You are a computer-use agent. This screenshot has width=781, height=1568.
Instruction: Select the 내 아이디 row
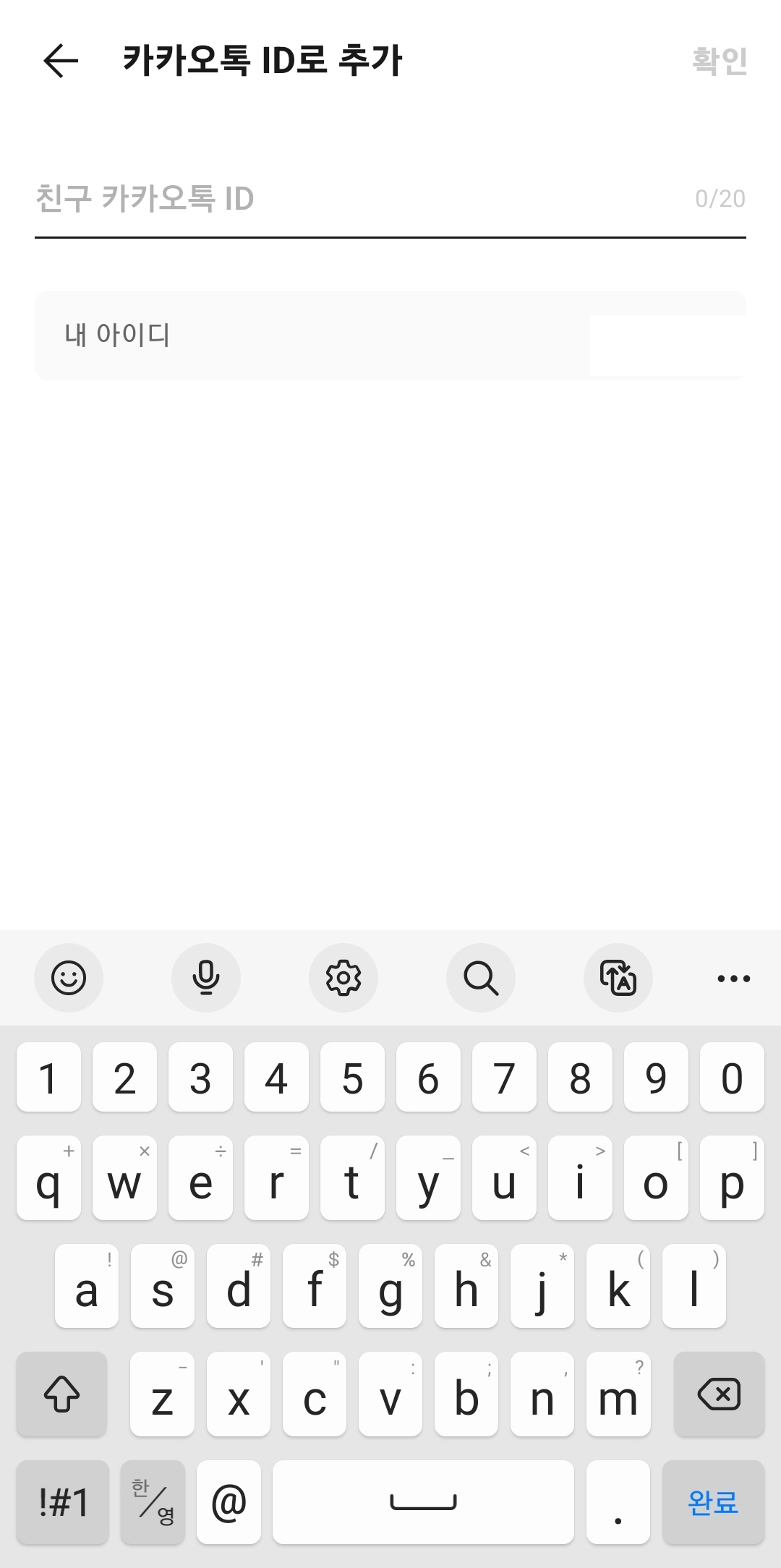coord(390,334)
